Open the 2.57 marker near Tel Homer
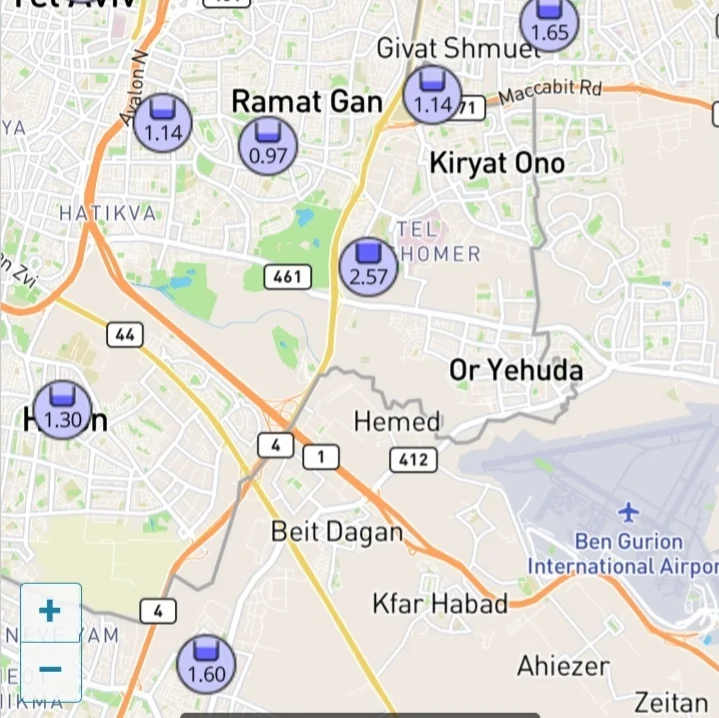The height and width of the screenshot is (718, 719). click(368, 268)
